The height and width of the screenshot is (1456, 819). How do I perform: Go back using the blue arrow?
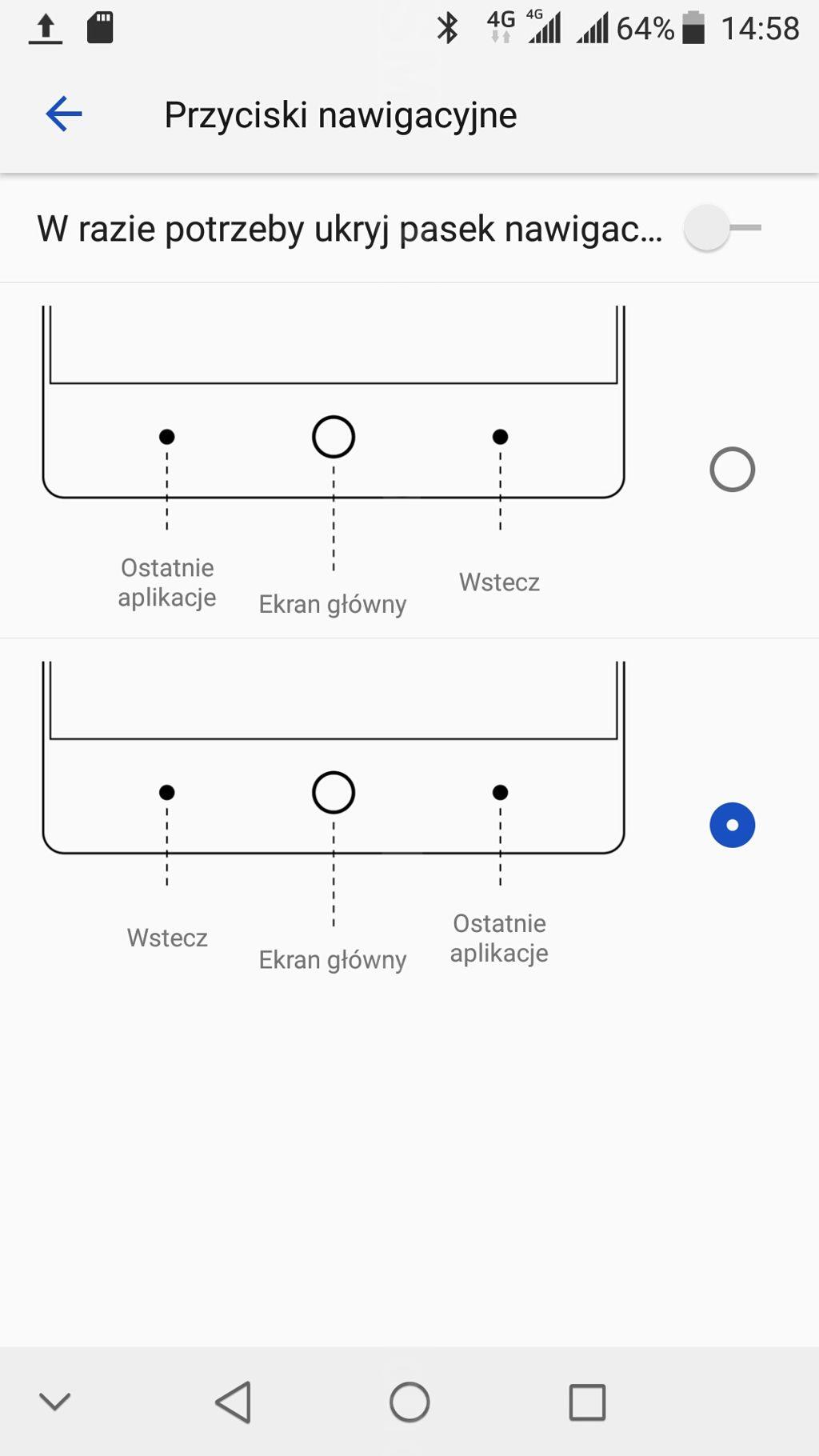coord(64,114)
